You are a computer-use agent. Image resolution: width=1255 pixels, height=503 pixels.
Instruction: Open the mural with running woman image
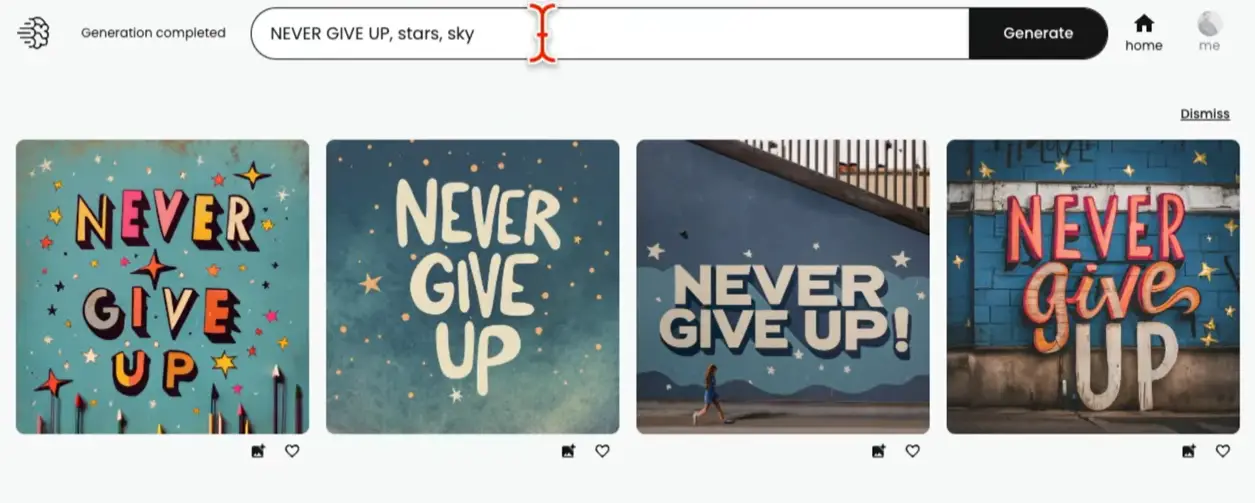782,286
